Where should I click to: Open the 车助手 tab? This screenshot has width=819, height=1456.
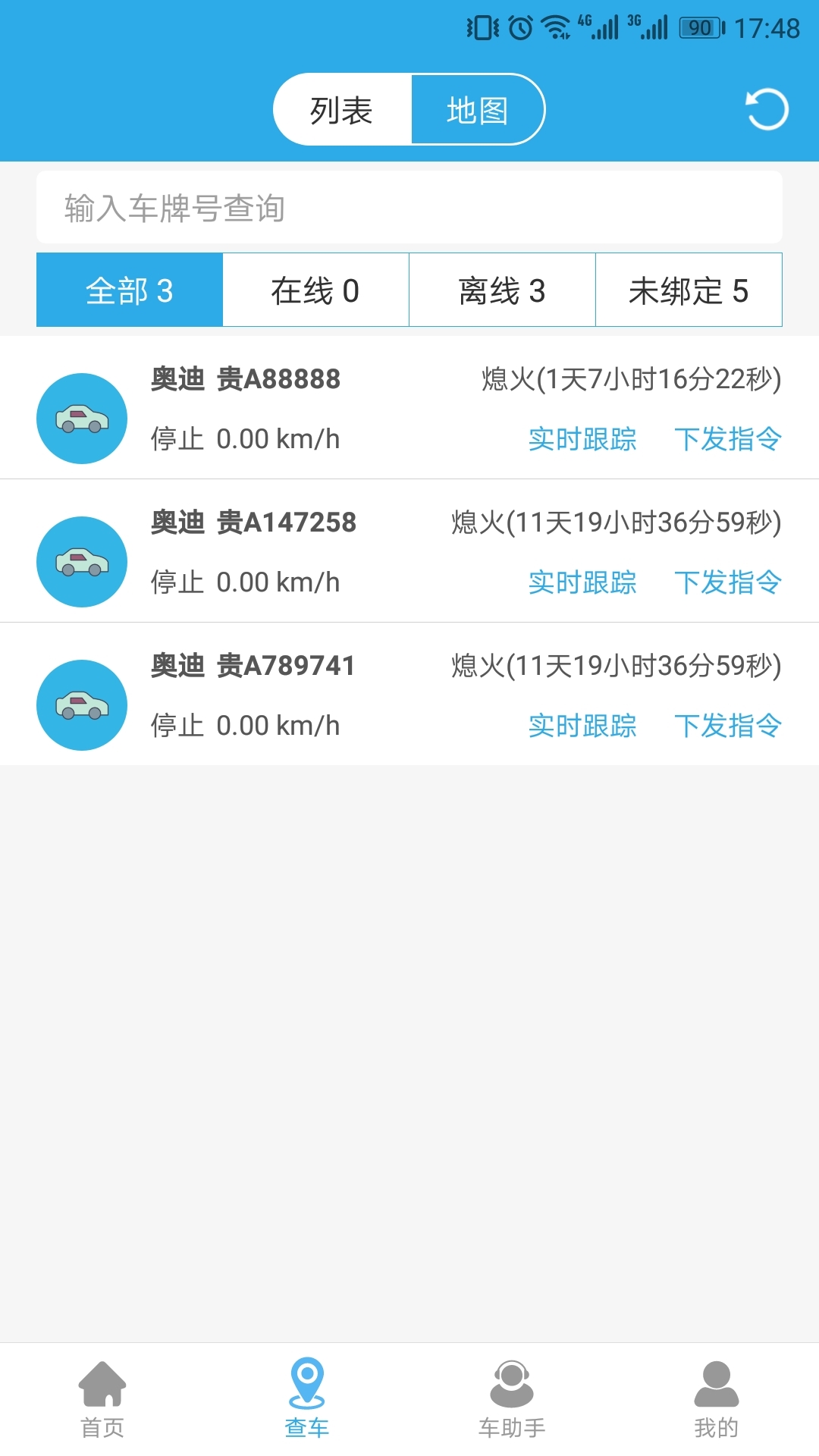512,1400
